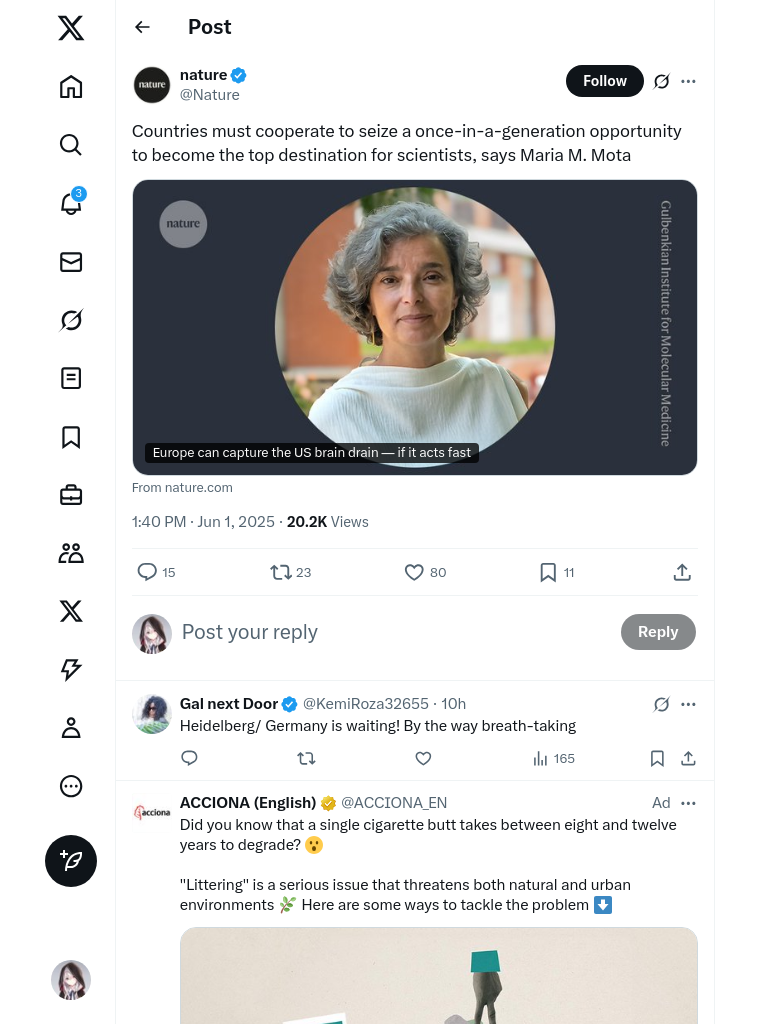Screen dimensions: 768x1024
Task: Go back from the Post screen
Action: click(142, 27)
